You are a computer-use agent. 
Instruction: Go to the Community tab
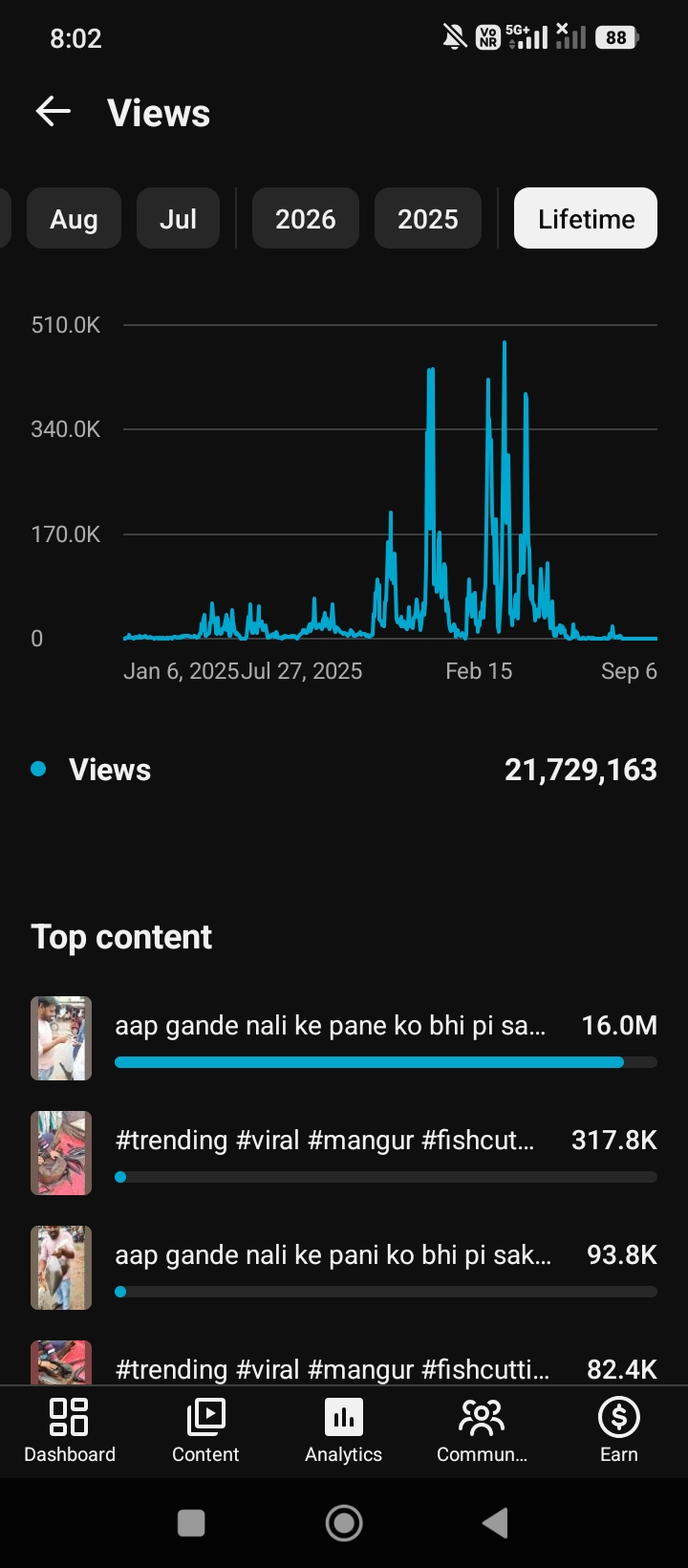click(482, 1430)
